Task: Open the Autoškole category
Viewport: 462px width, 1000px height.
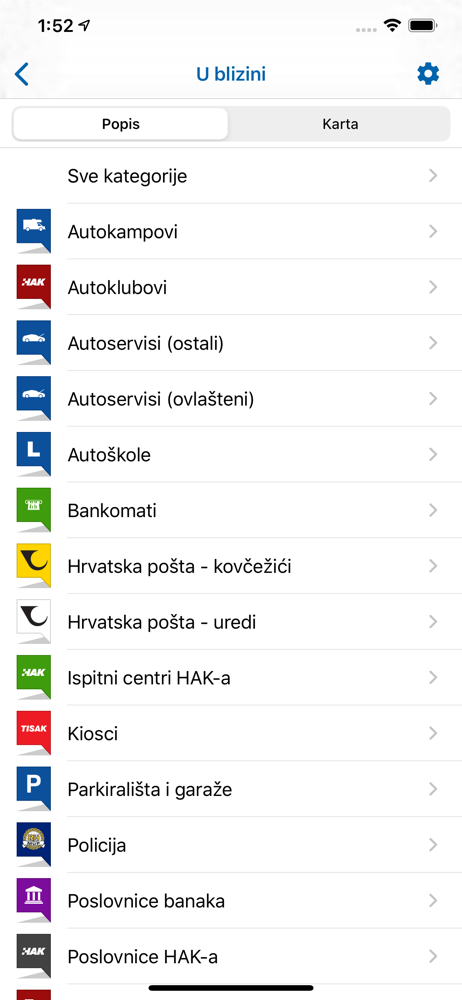Action: (231, 455)
